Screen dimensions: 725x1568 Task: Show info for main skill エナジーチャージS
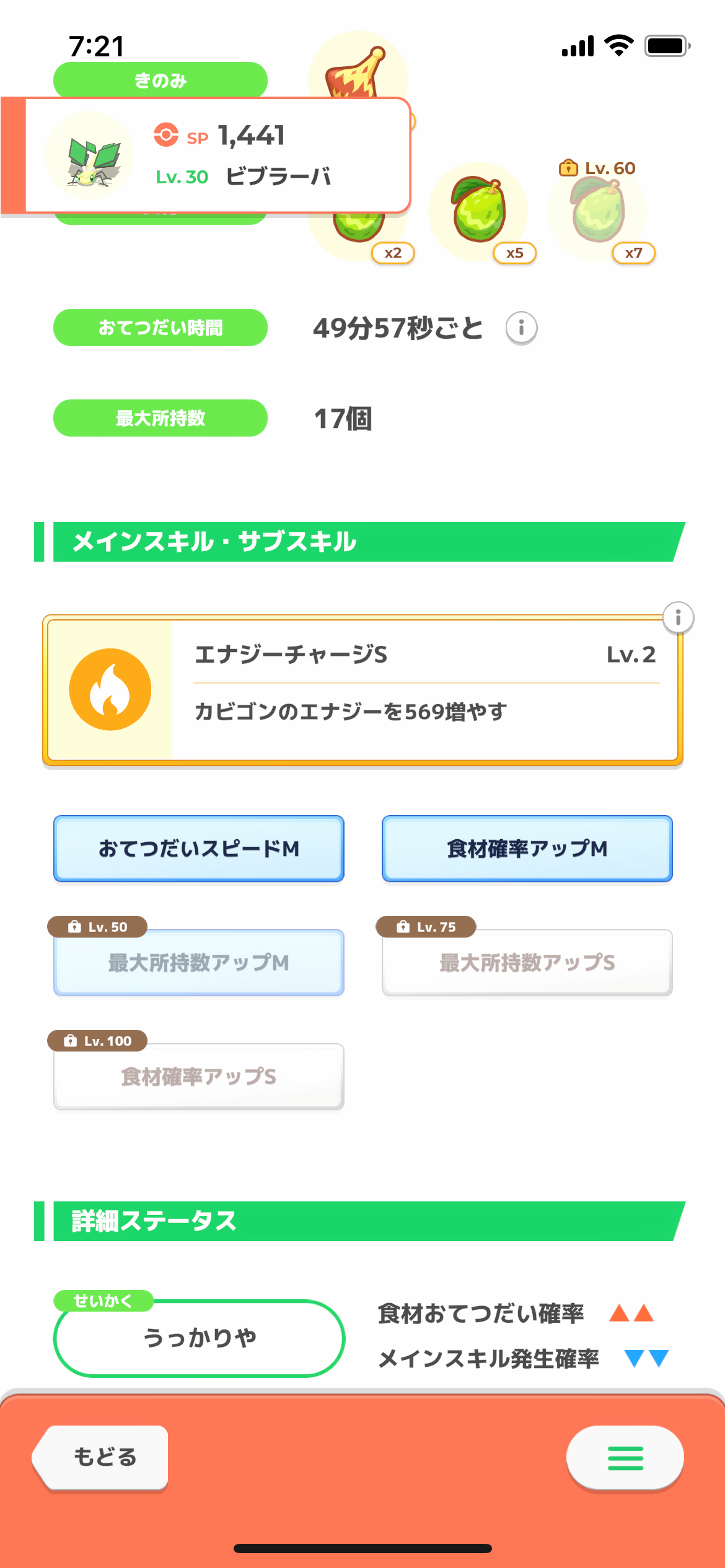tap(678, 618)
